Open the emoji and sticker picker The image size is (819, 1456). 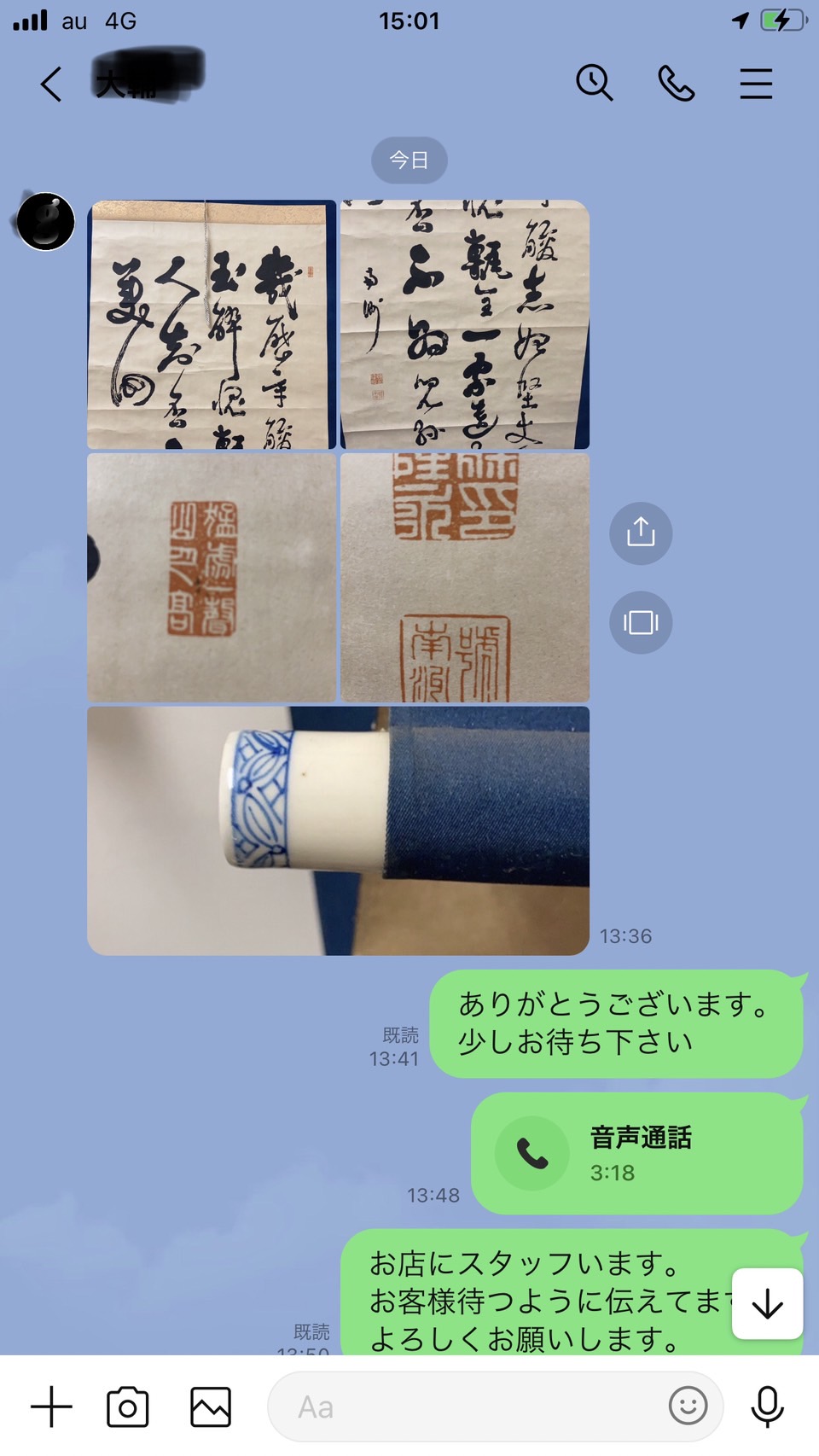[x=688, y=1406]
